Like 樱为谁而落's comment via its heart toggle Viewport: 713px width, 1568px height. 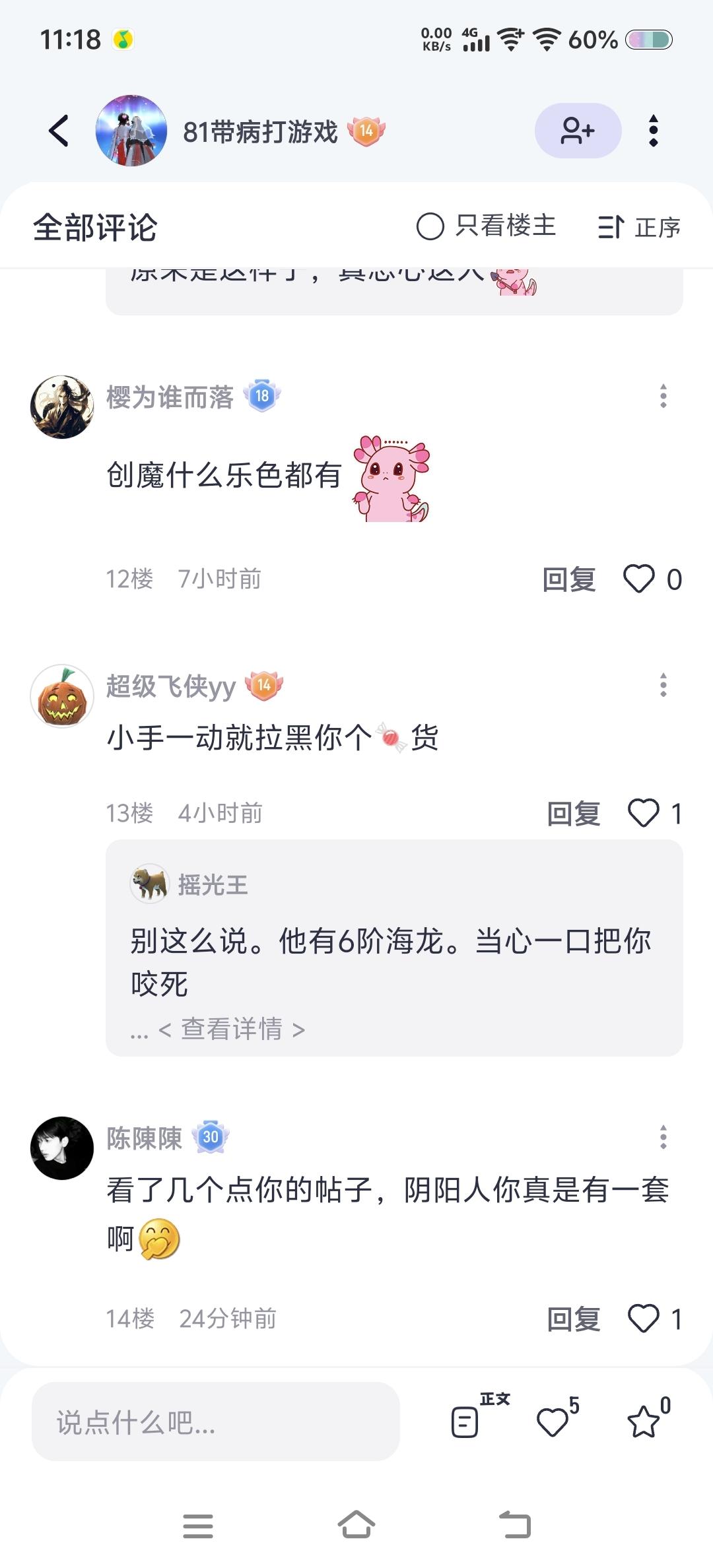coord(638,579)
